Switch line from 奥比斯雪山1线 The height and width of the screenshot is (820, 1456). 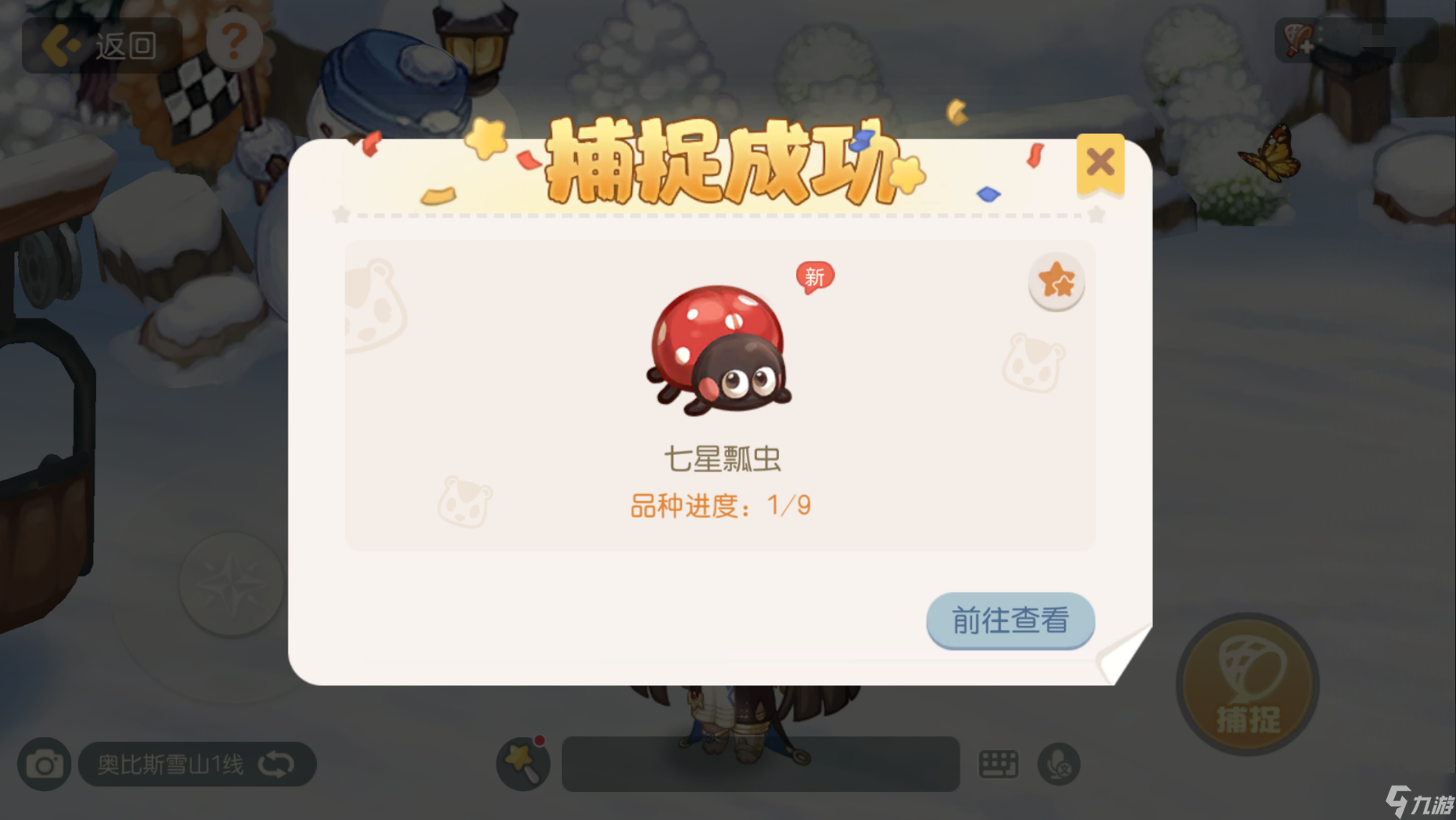click(276, 764)
